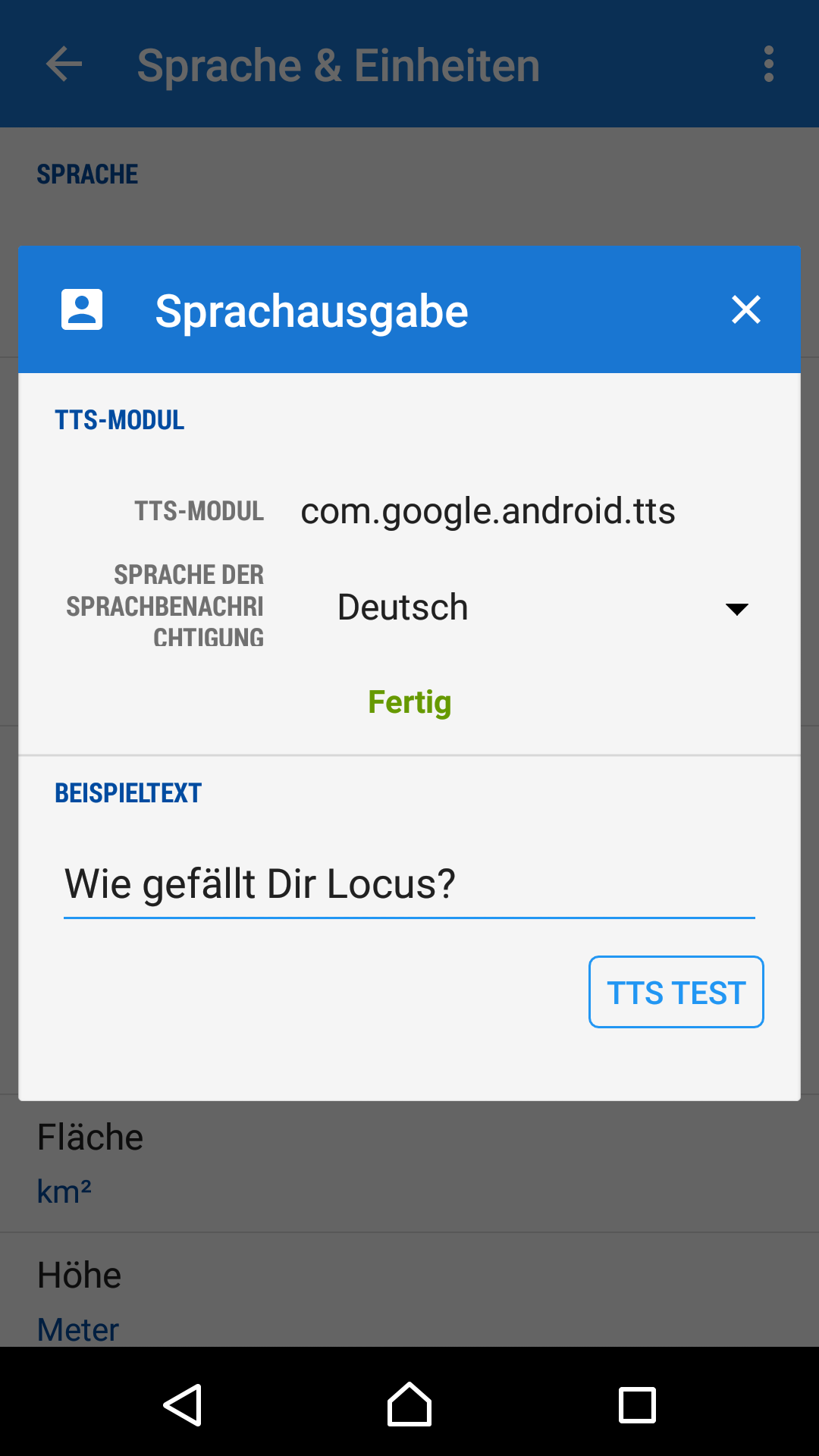Edit the Beispieltext input field
The width and height of the screenshot is (819, 1456).
(409, 884)
